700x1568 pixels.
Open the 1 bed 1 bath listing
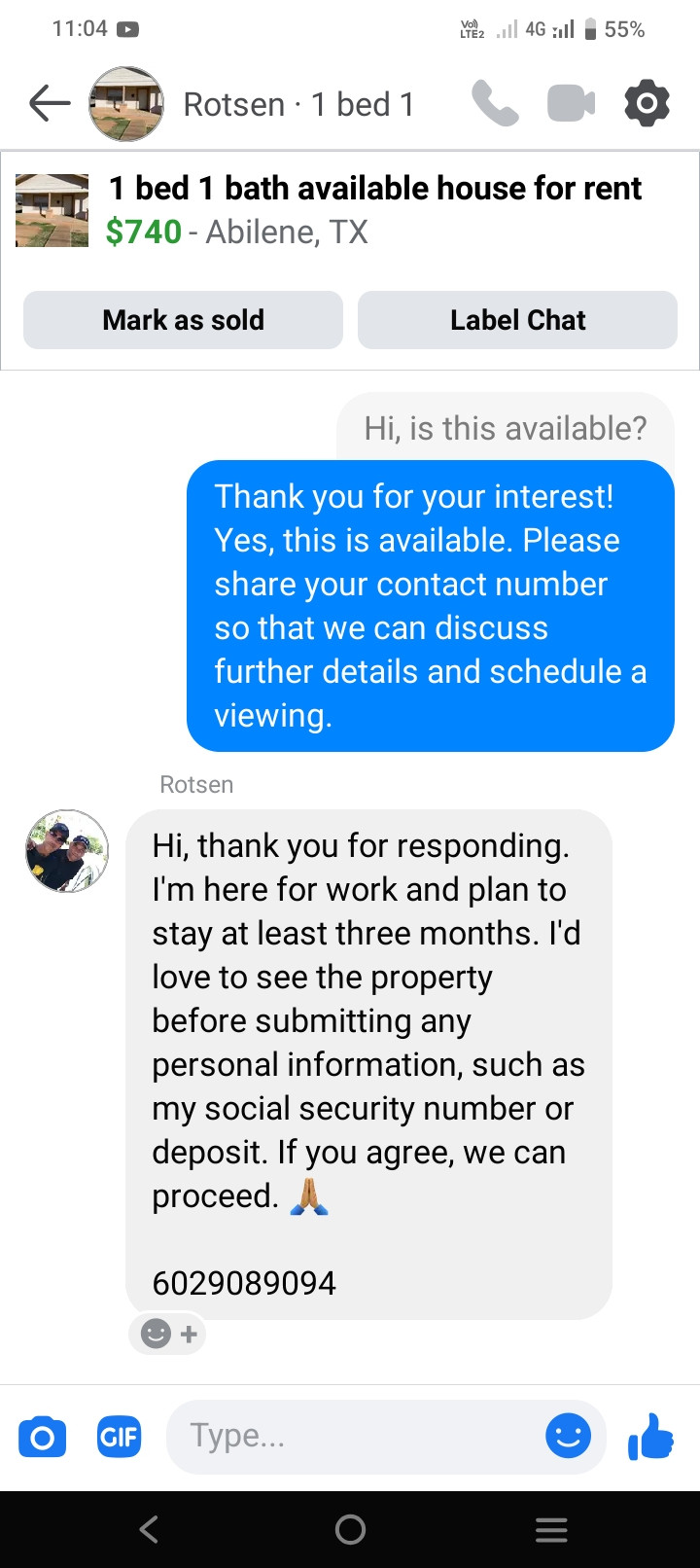350,210
